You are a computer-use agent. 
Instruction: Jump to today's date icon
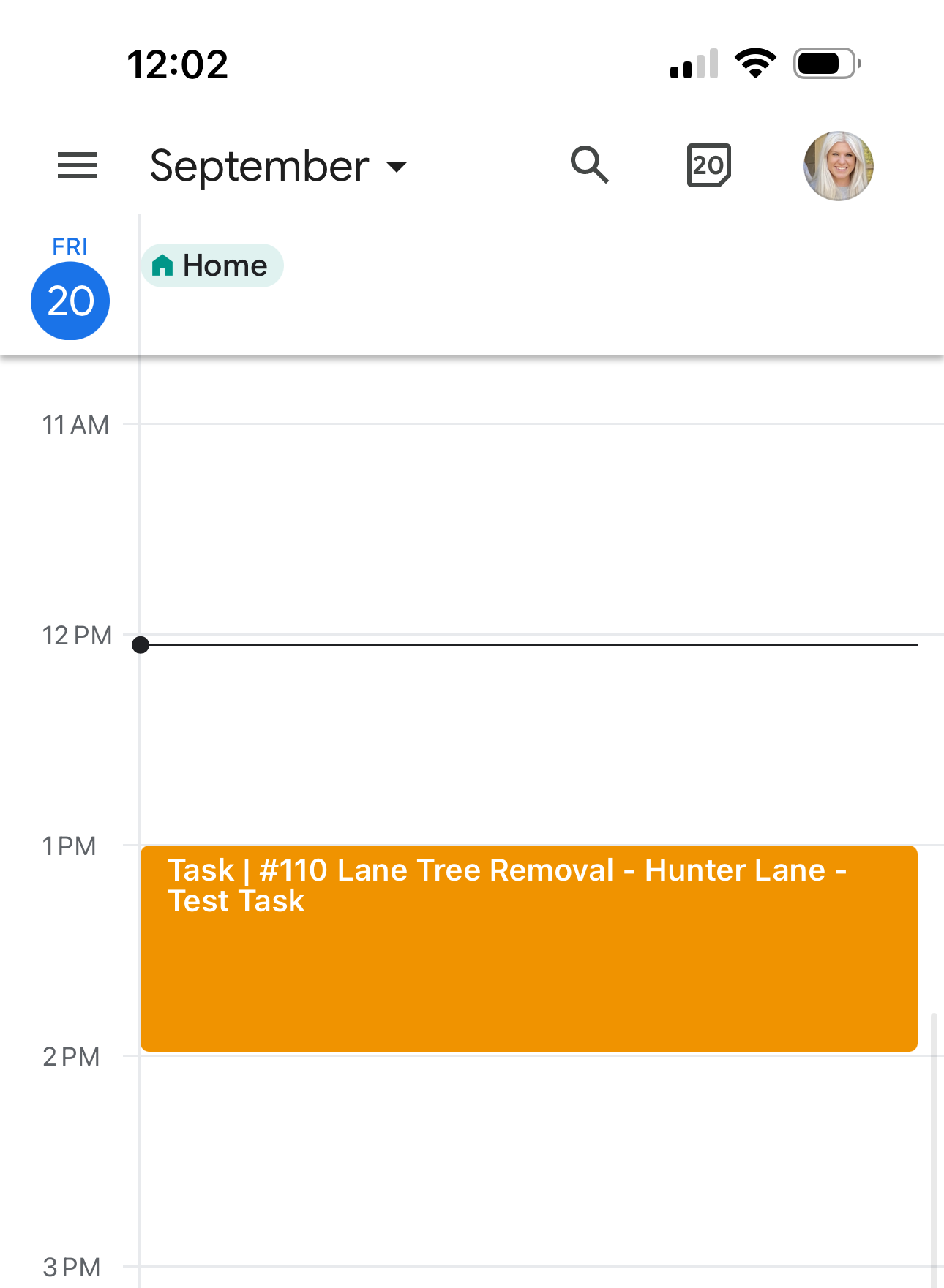tap(708, 165)
